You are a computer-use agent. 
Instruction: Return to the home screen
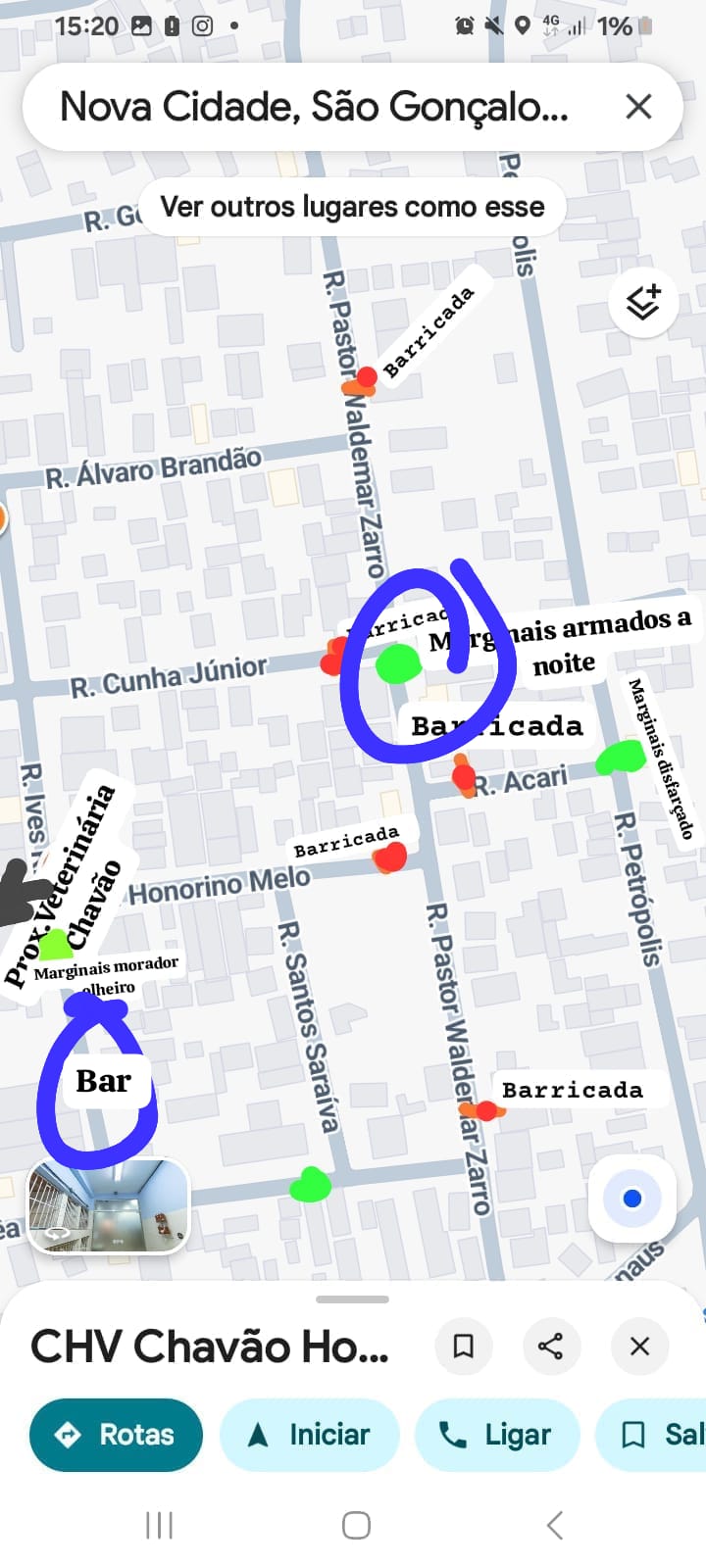tap(356, 1525)
